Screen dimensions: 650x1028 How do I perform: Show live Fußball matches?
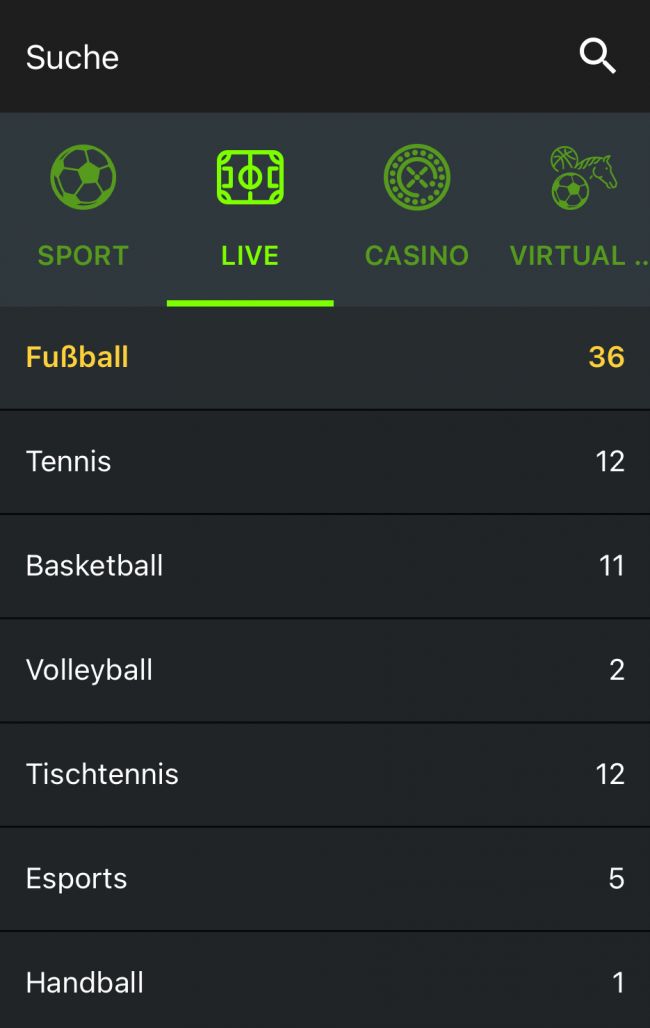[x=324, y=358]
